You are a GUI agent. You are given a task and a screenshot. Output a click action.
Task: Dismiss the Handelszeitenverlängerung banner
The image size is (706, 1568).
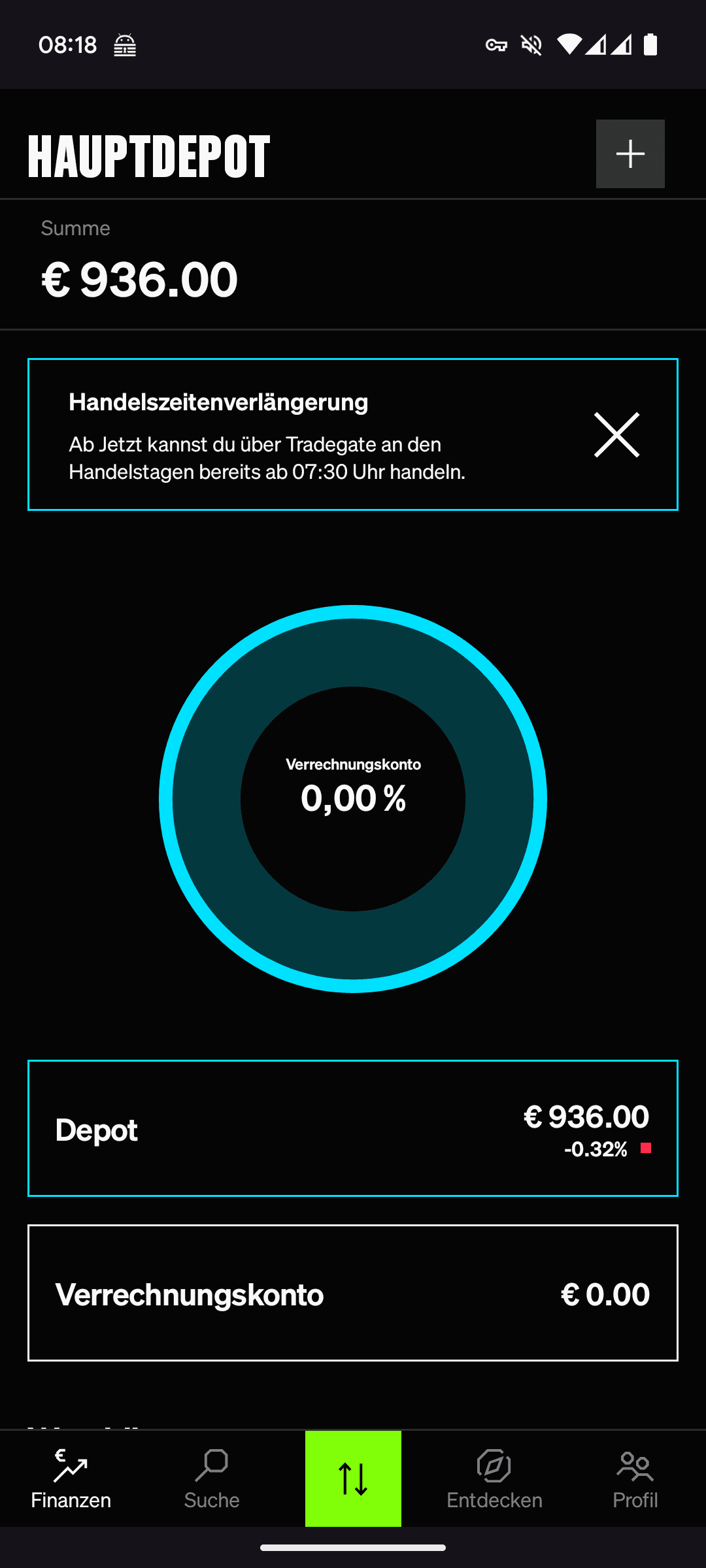click(x=616, y=434)
